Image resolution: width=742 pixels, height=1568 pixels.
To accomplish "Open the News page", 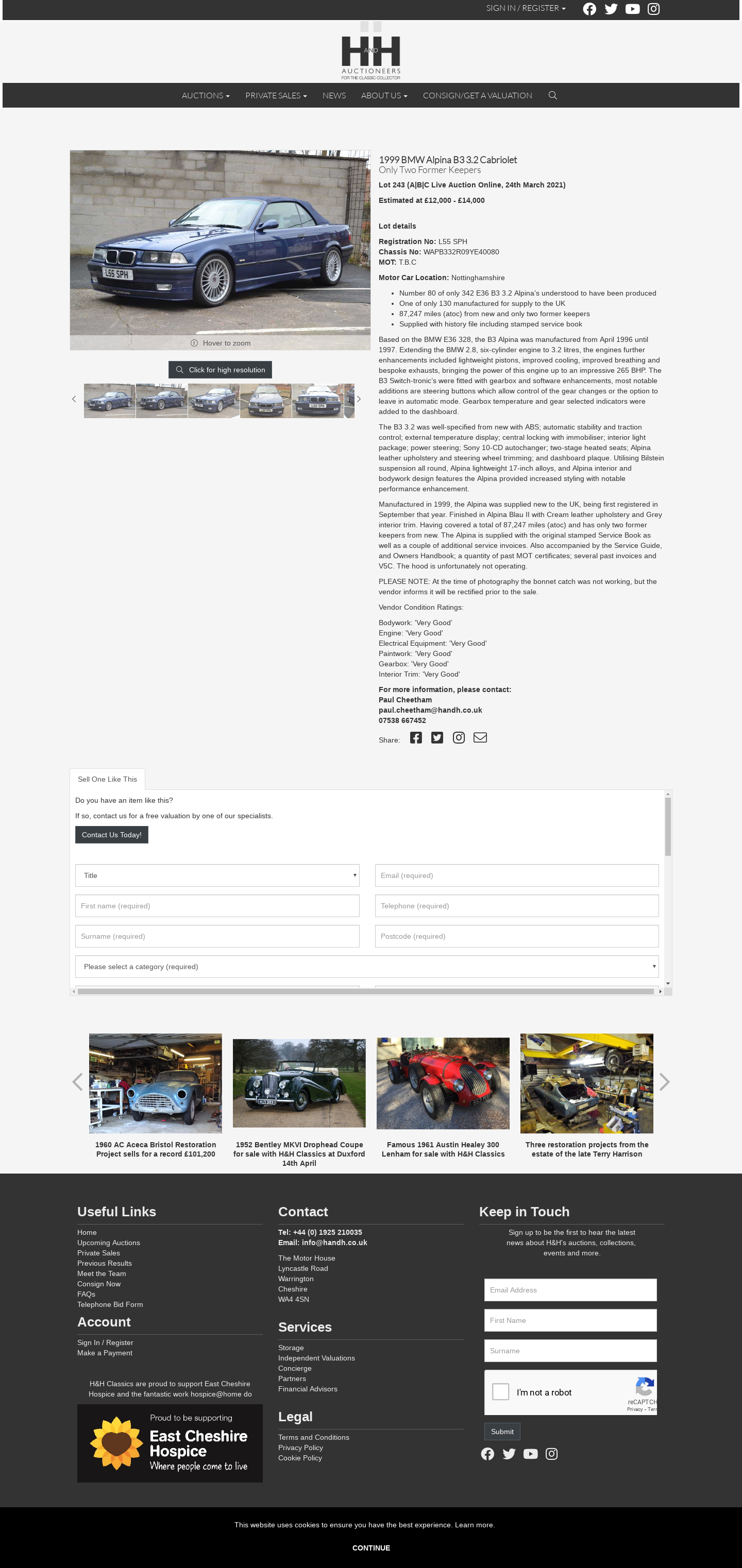I will (334, 96).
